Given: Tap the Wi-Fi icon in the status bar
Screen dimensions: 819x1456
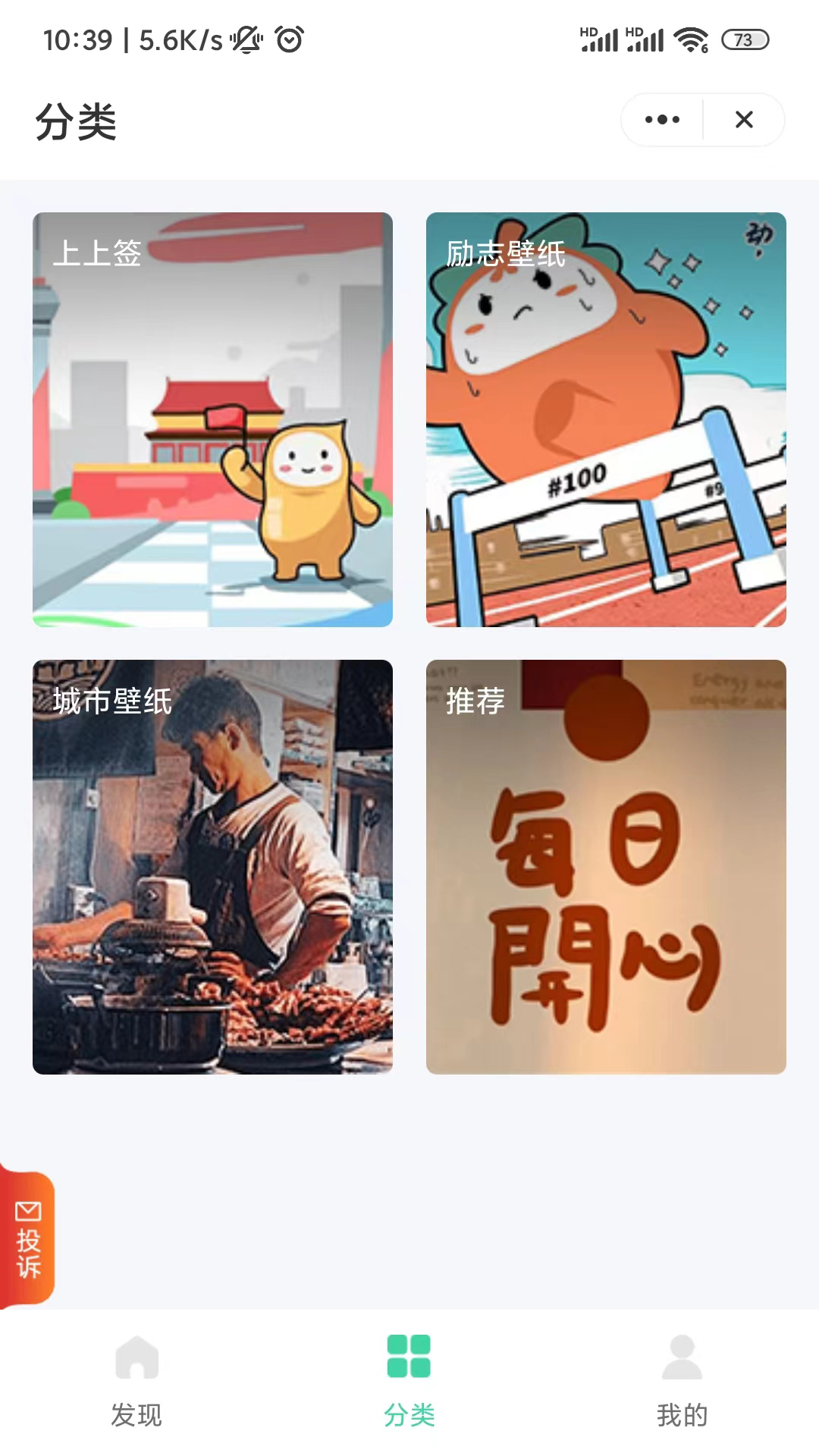Looking at the screenshot, I should tap(690, 39).
